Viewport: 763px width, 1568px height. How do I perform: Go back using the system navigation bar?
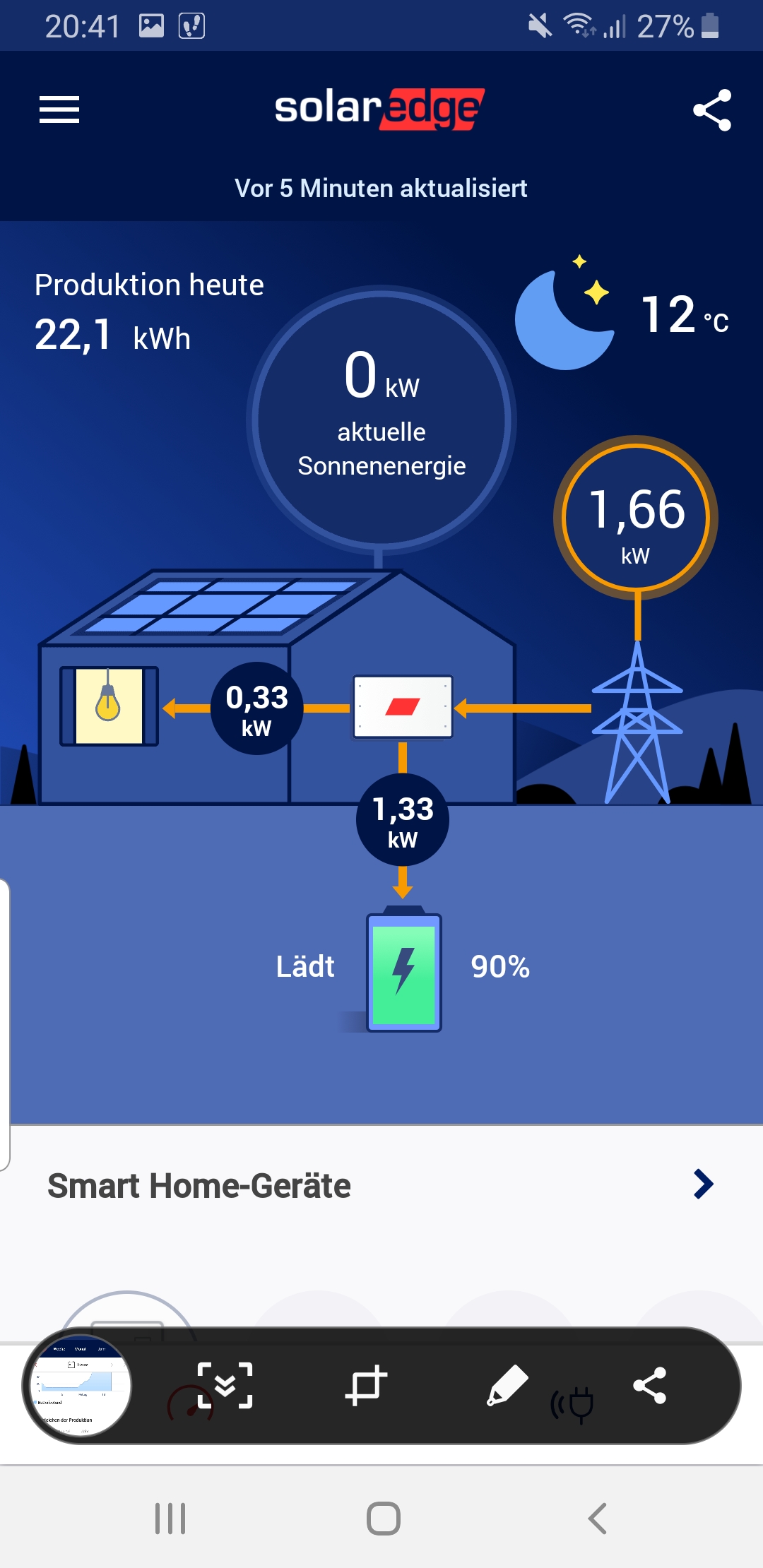point(597,1518)
